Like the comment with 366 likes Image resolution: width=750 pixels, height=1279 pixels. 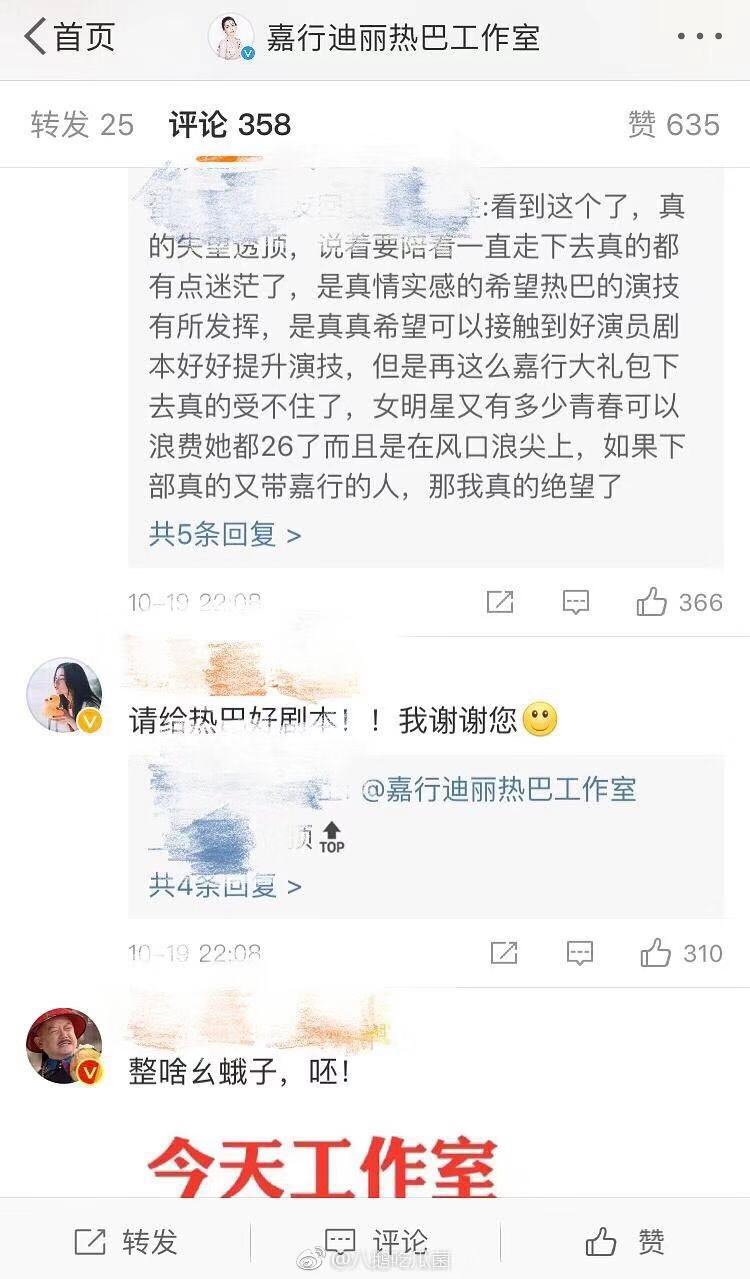pyautogui.click(x=678, y=602)
